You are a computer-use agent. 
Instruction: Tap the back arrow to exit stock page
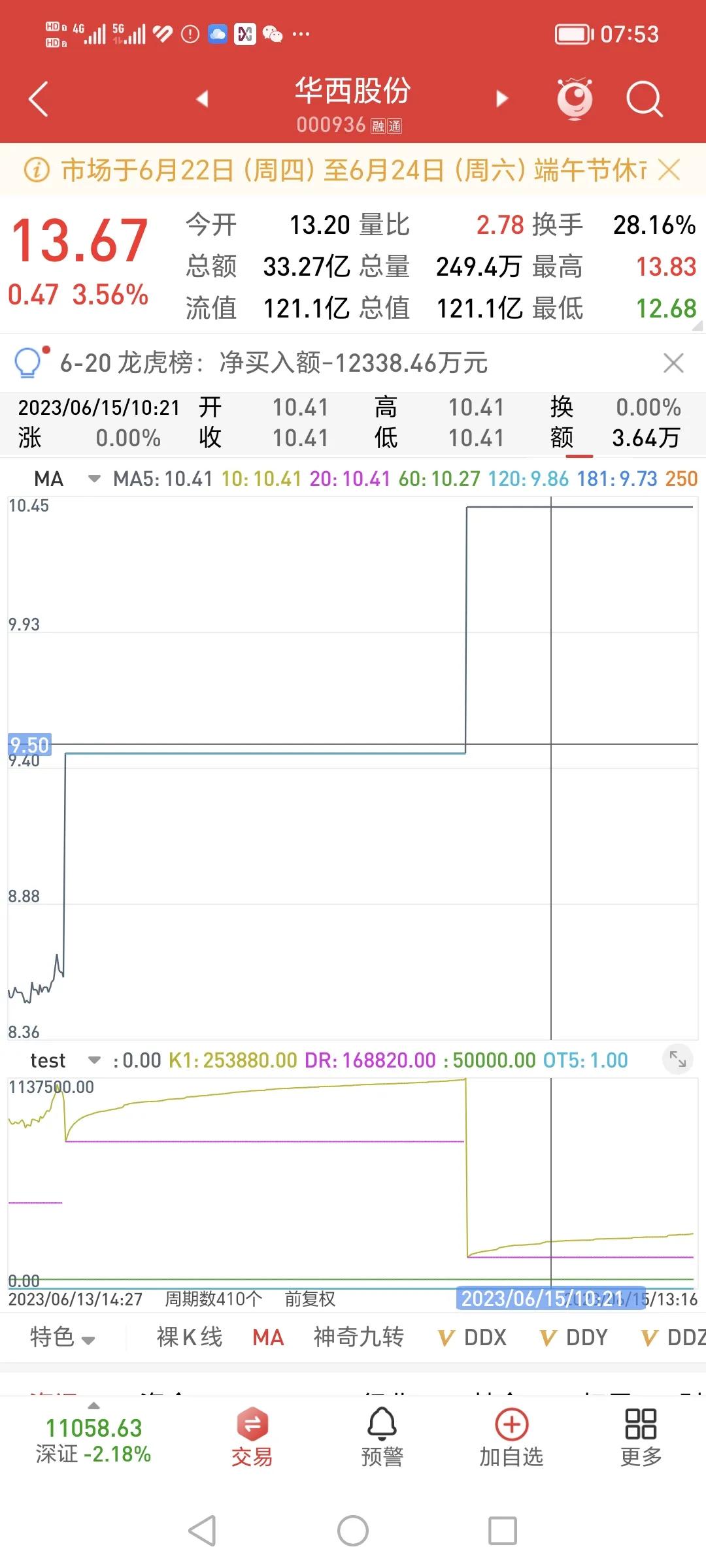[37, 98]
